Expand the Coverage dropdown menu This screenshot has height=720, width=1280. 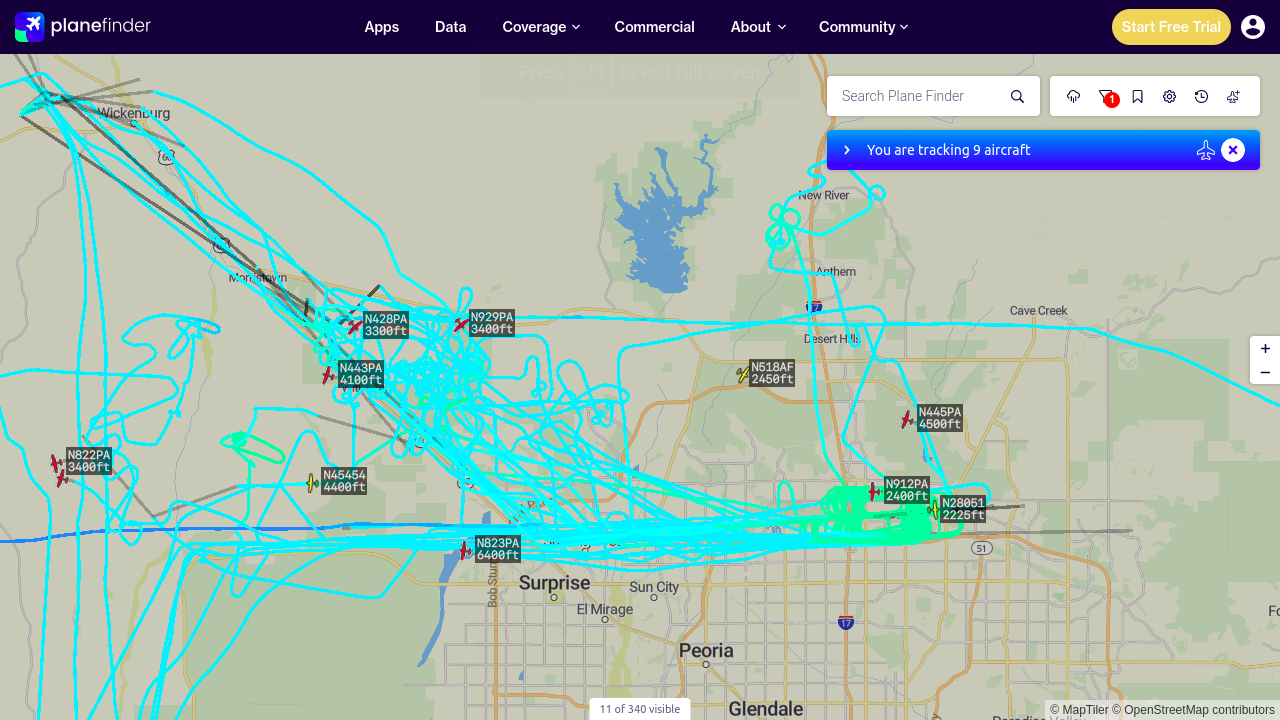click(541, 27)
